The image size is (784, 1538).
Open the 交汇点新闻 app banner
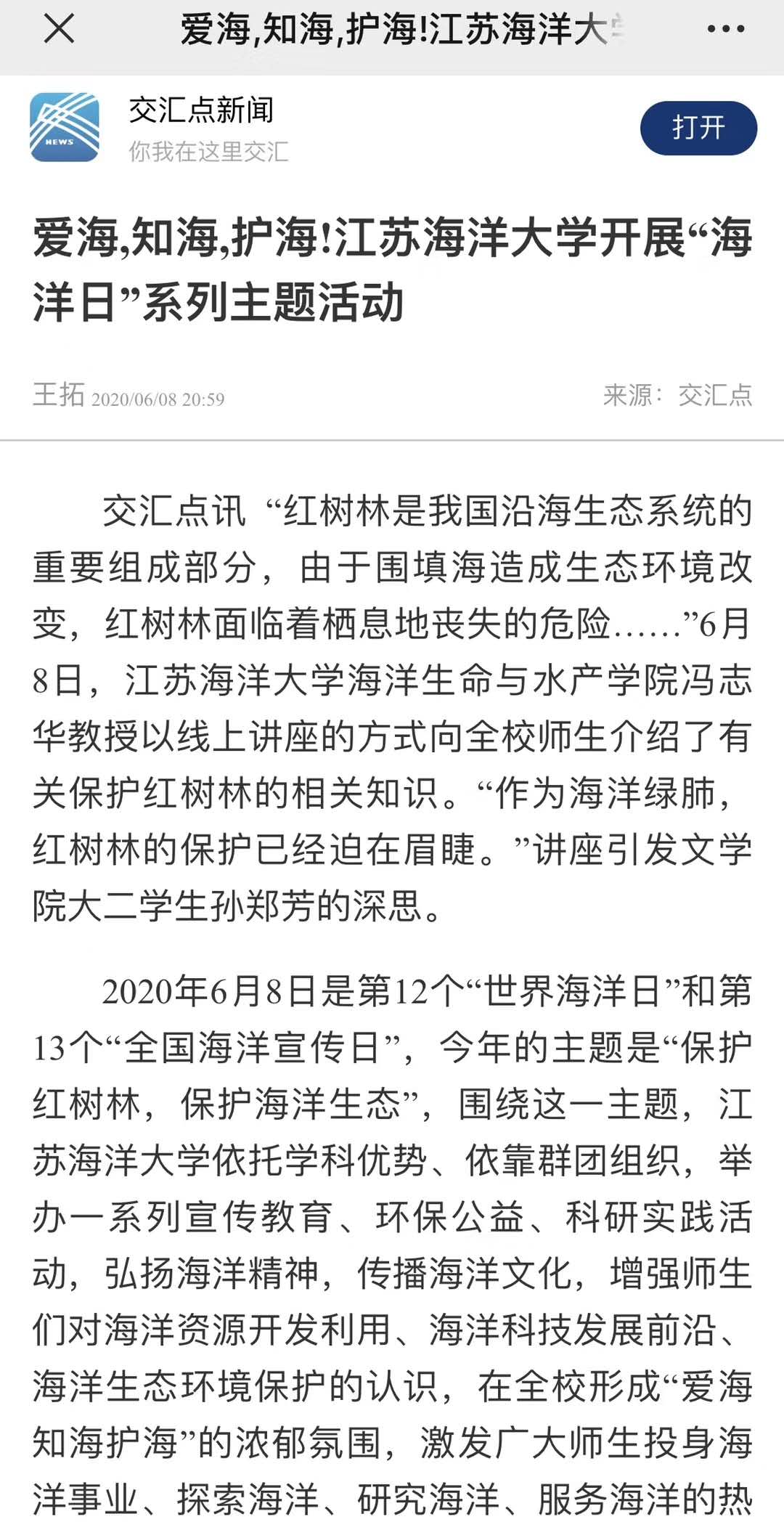click(201, 127)
